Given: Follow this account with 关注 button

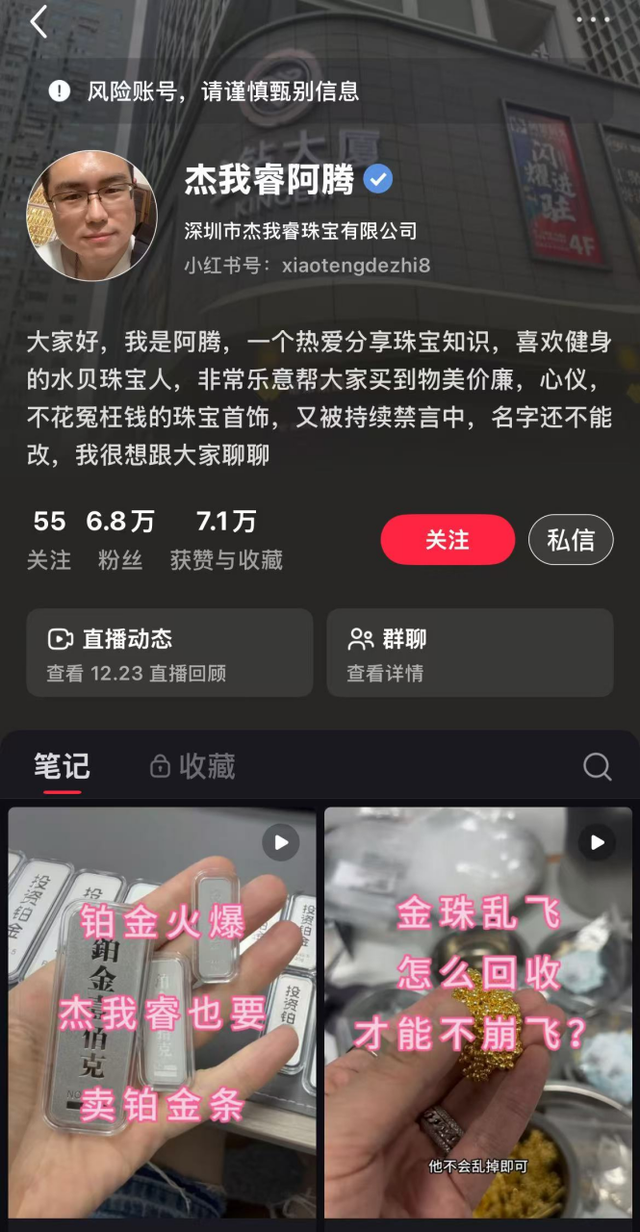Looking at the screenshot, I should pyautogui.click(x=447, y=540).
